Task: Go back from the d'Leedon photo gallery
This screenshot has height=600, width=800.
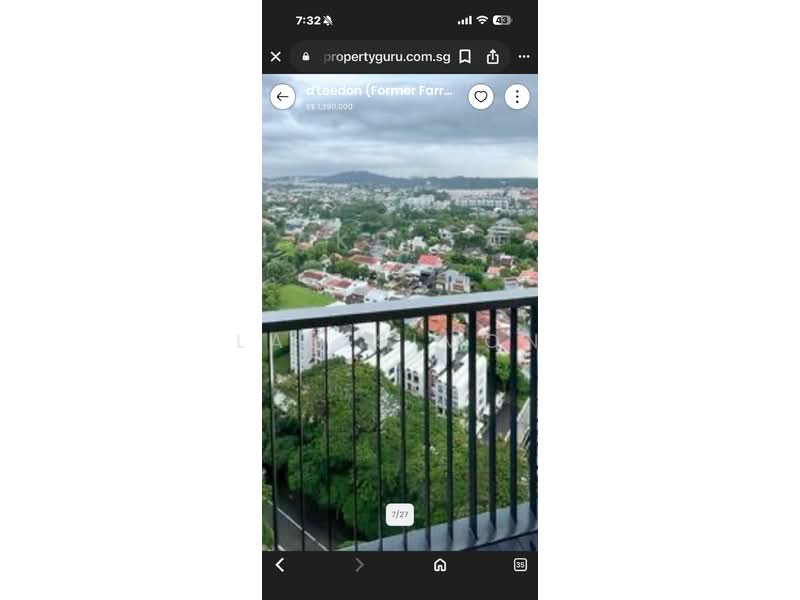Action: click(x=283, y=97)
